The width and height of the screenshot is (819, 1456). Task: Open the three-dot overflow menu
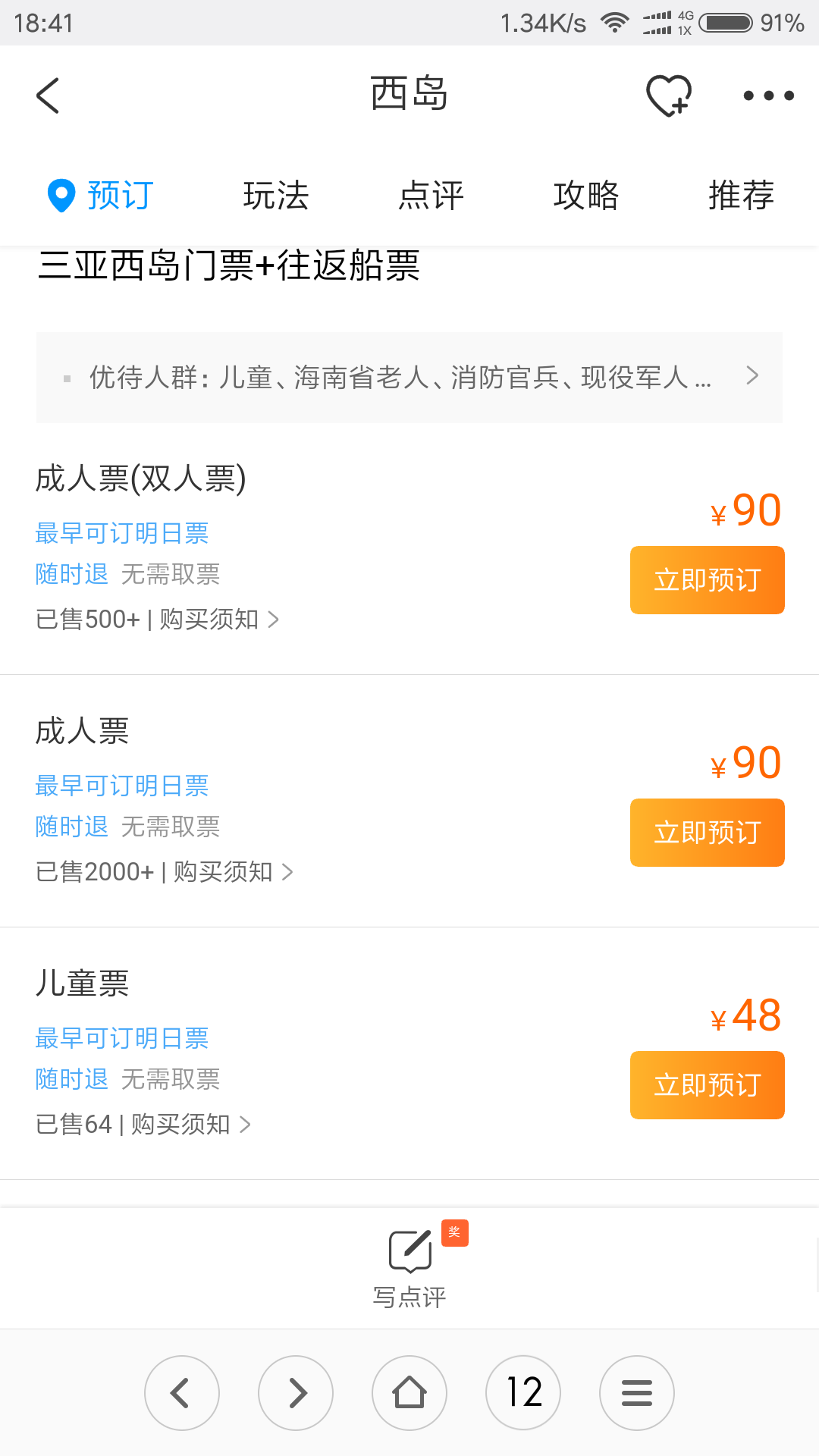[x=768, y=96]
